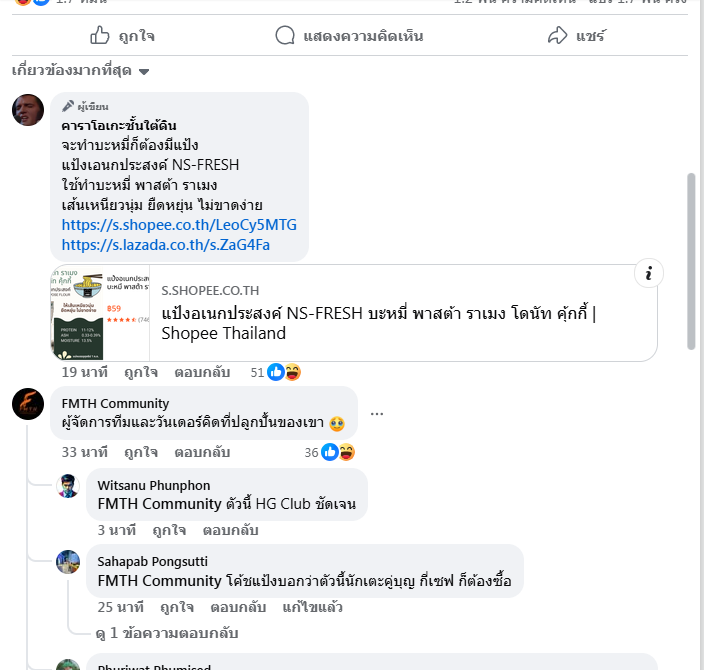The image size is (704, 670).
Task: Open the s.shopee.co.th/LeoCy5MTG link
Action: 179,224
